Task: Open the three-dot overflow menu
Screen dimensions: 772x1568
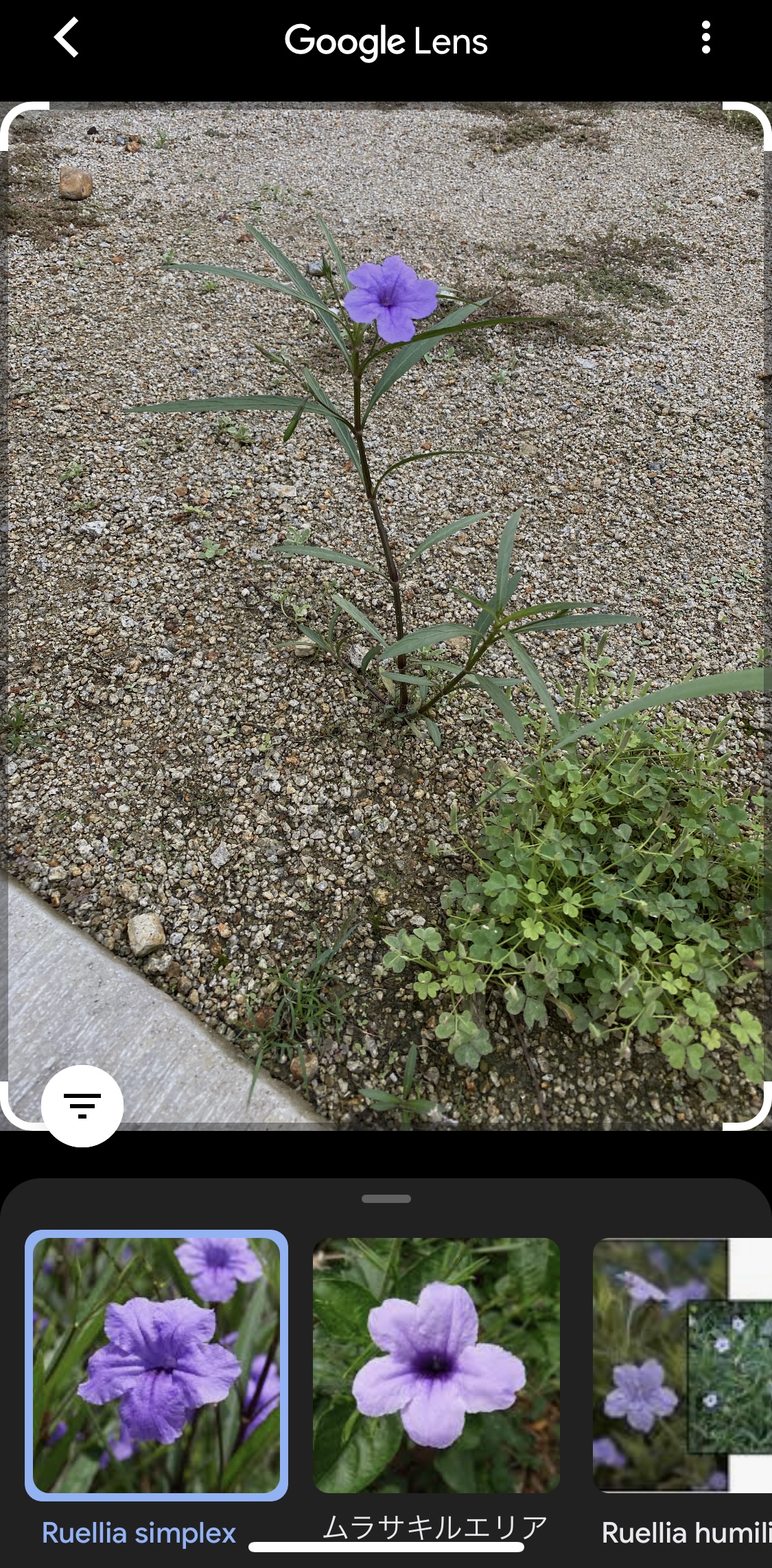Action: click(705, 37)
